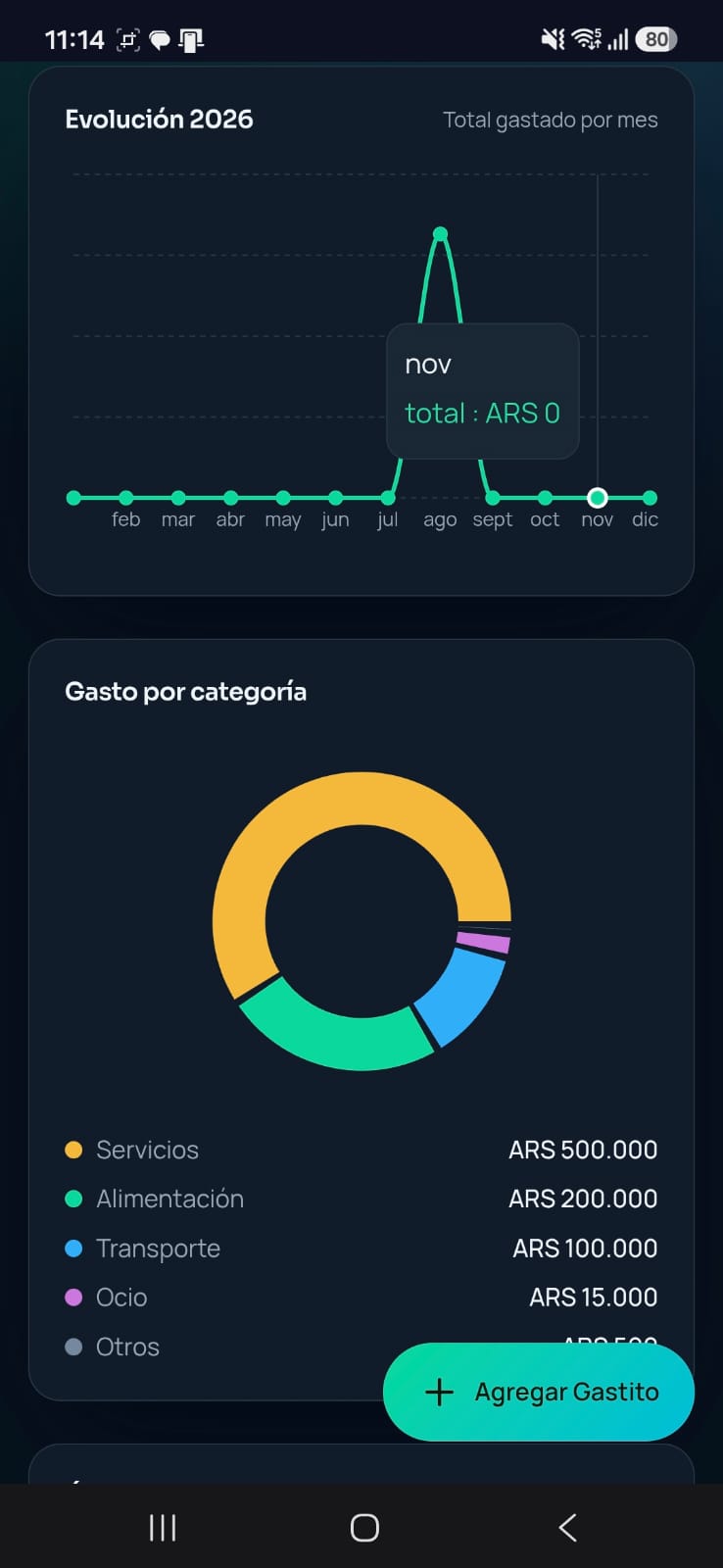Image resolution: width=723 pixels, height=1568 pixels.
Task: Tap Agregar Gastito button
Action: click(539, 1392)
